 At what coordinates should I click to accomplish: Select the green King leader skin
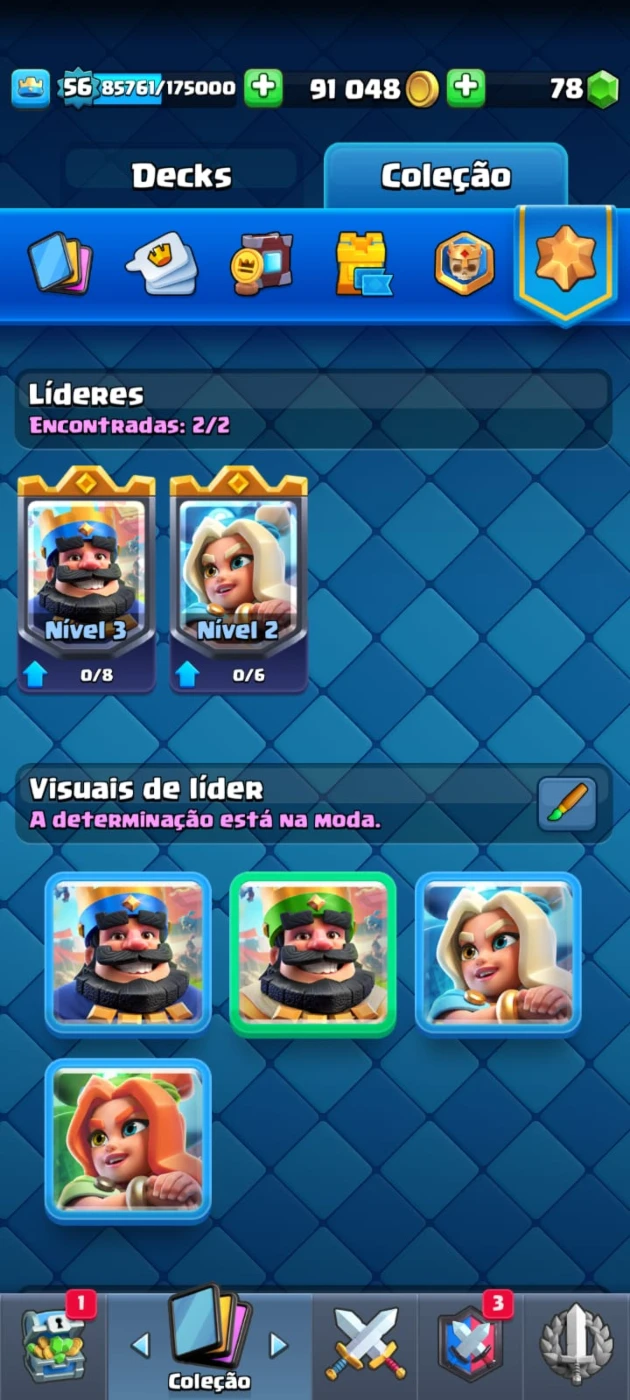tap(313, 953)
